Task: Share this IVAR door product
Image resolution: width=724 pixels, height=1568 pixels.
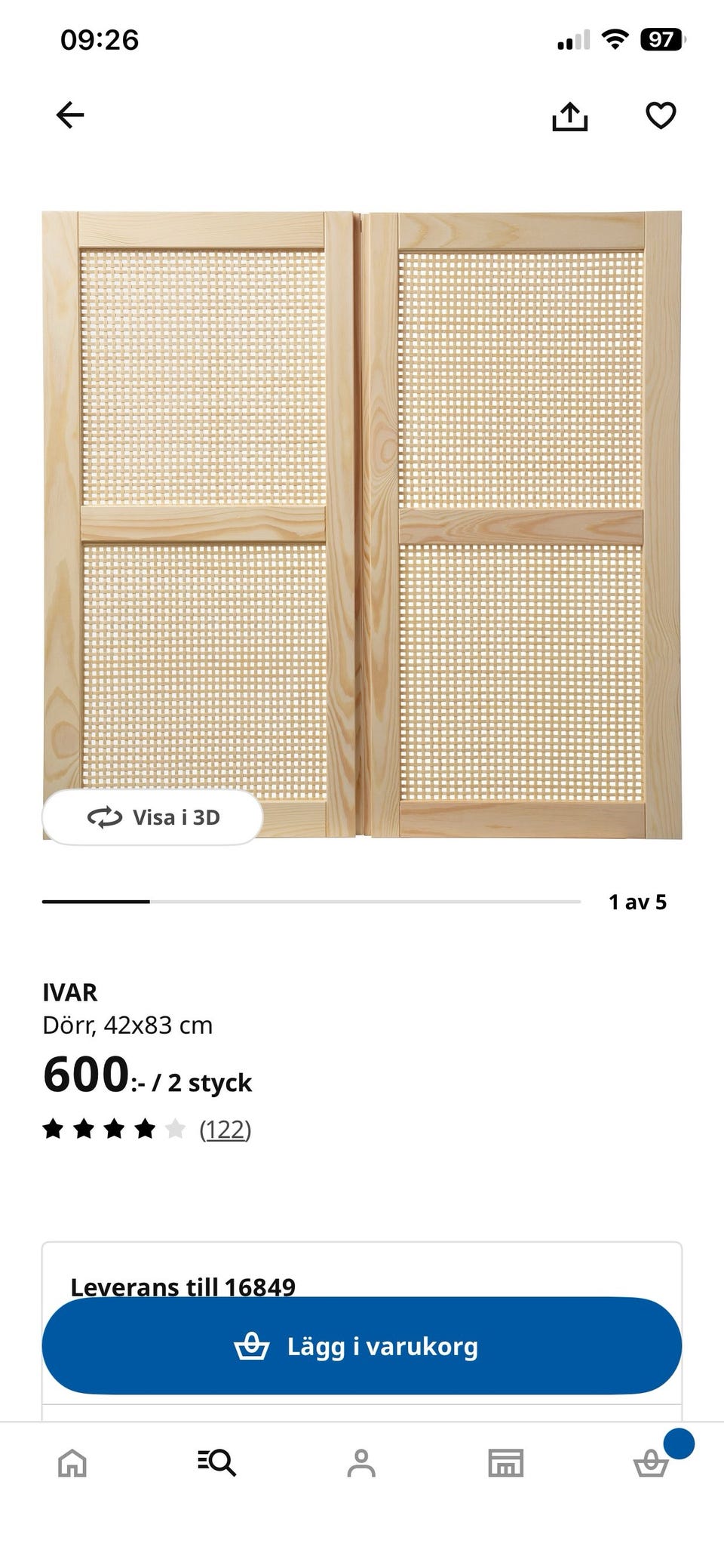Action: point(569,116)
